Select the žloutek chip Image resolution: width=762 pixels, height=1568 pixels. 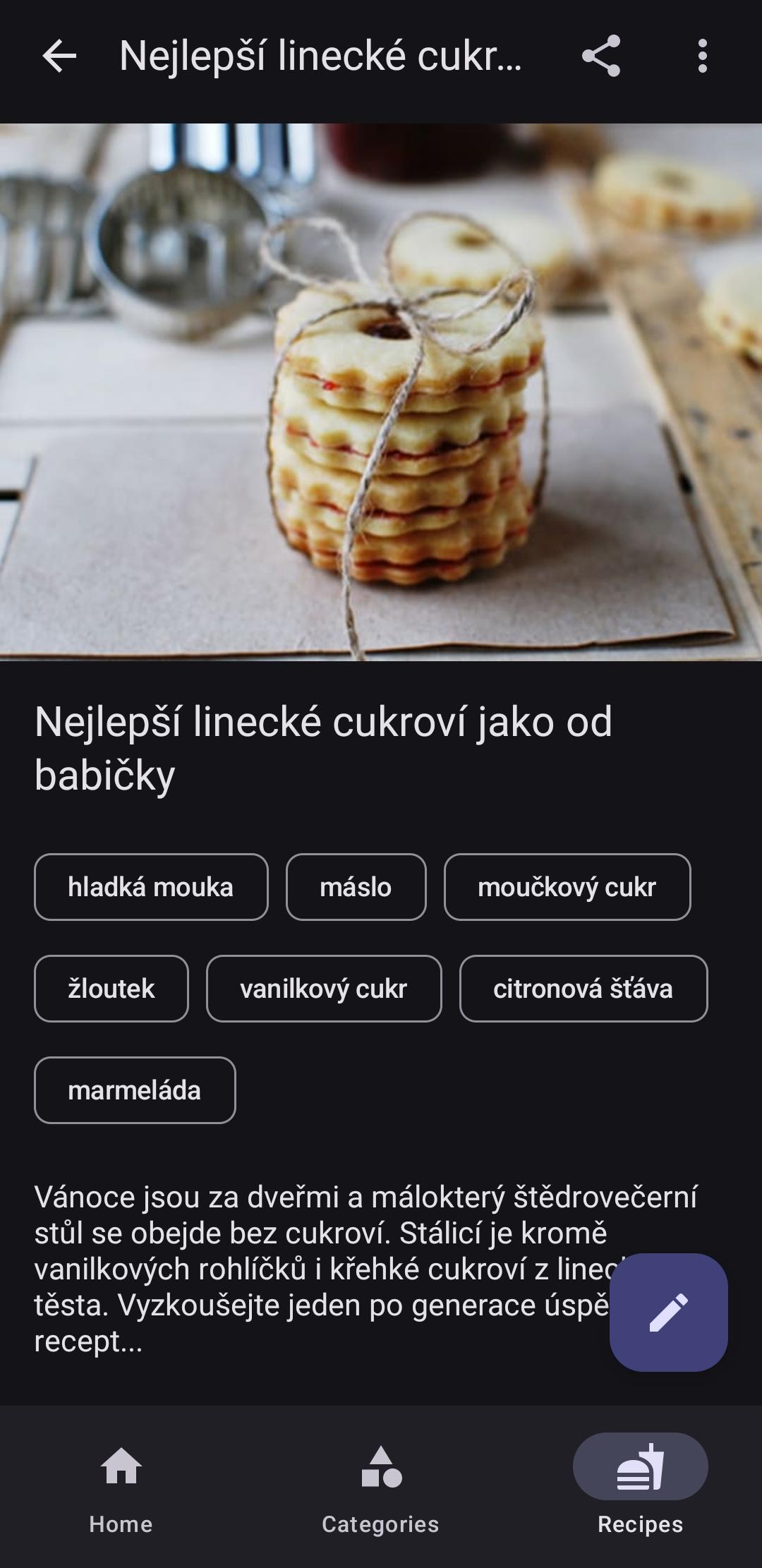click(x=111, y=989)
